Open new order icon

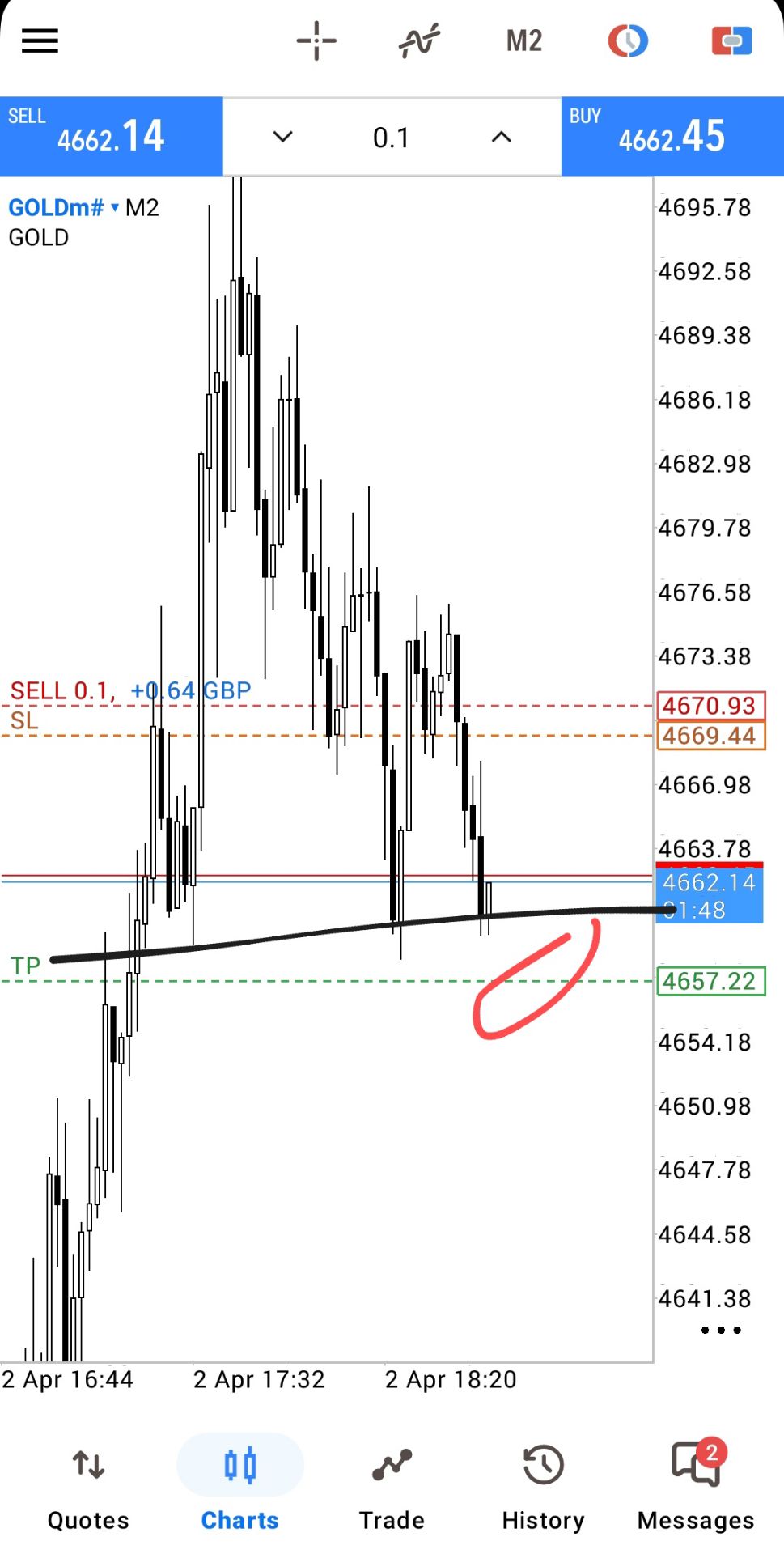coord(731,40)
